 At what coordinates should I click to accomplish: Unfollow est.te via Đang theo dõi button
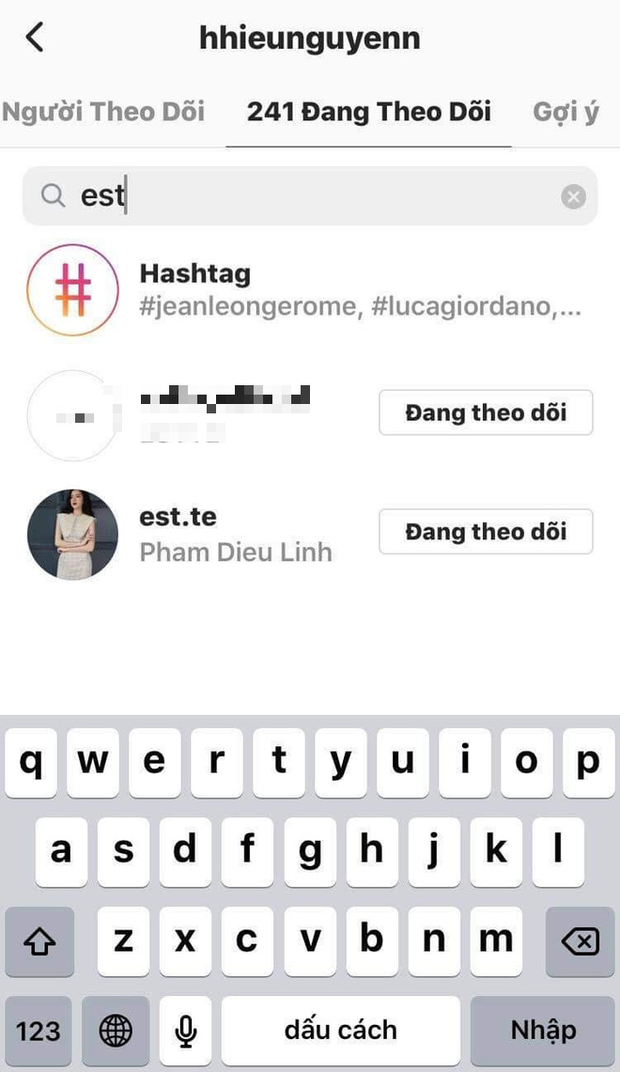tap(485, 531)
